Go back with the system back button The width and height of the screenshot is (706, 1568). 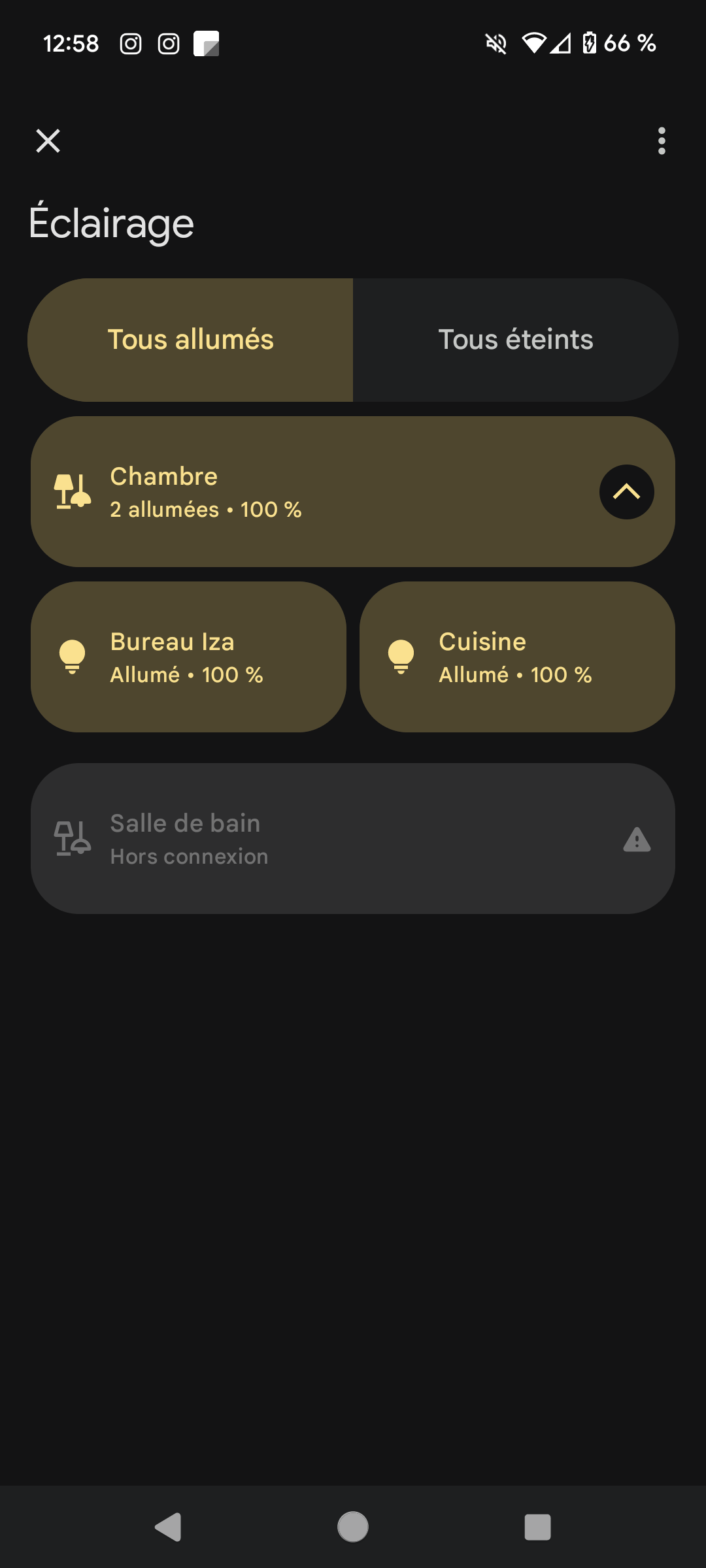pos(169,1527)
